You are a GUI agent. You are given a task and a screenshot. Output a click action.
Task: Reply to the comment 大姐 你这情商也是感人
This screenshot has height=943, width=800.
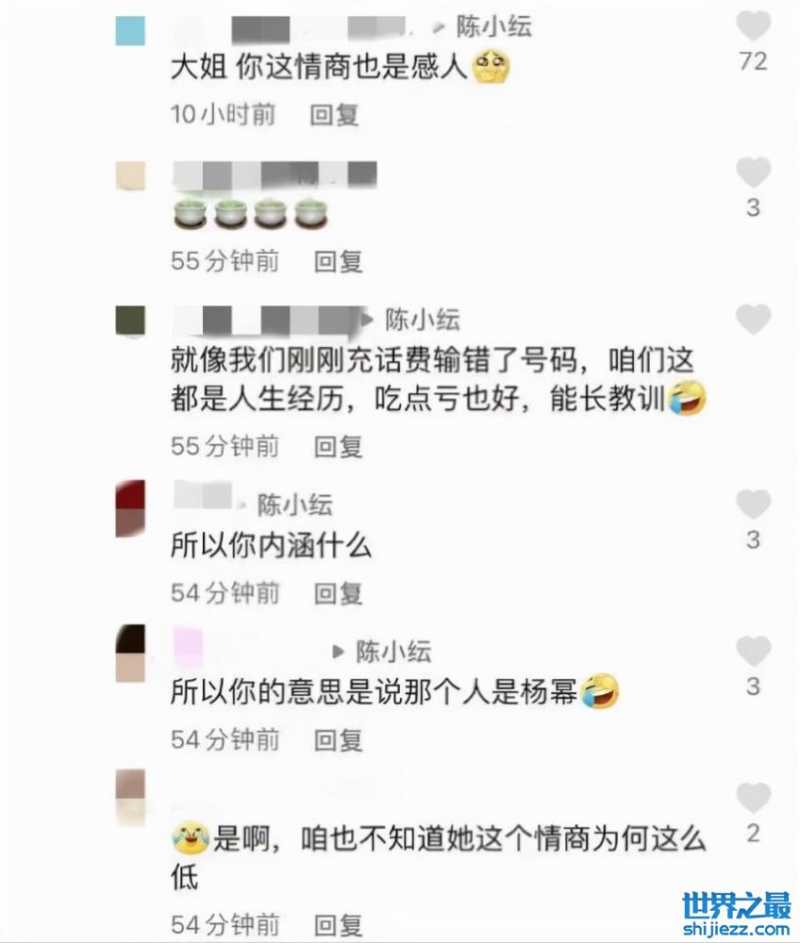(334, 115)
